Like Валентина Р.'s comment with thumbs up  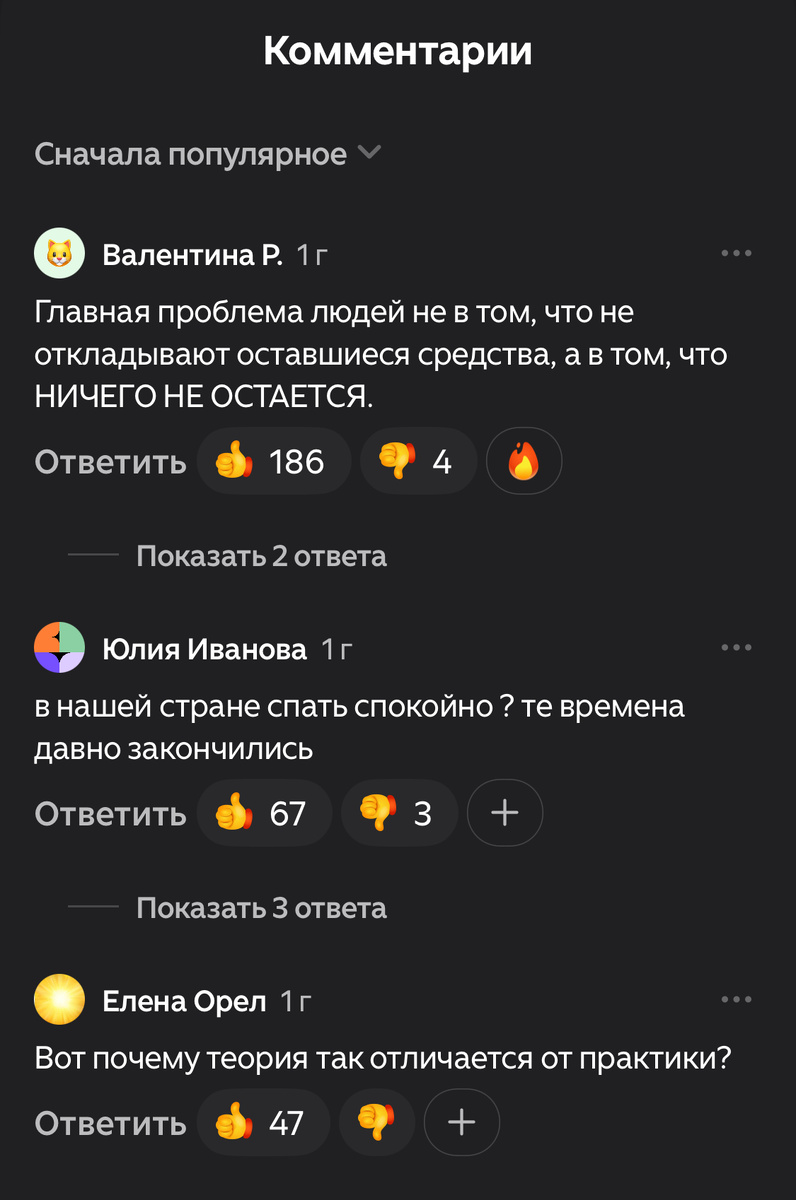pos(273,461)
